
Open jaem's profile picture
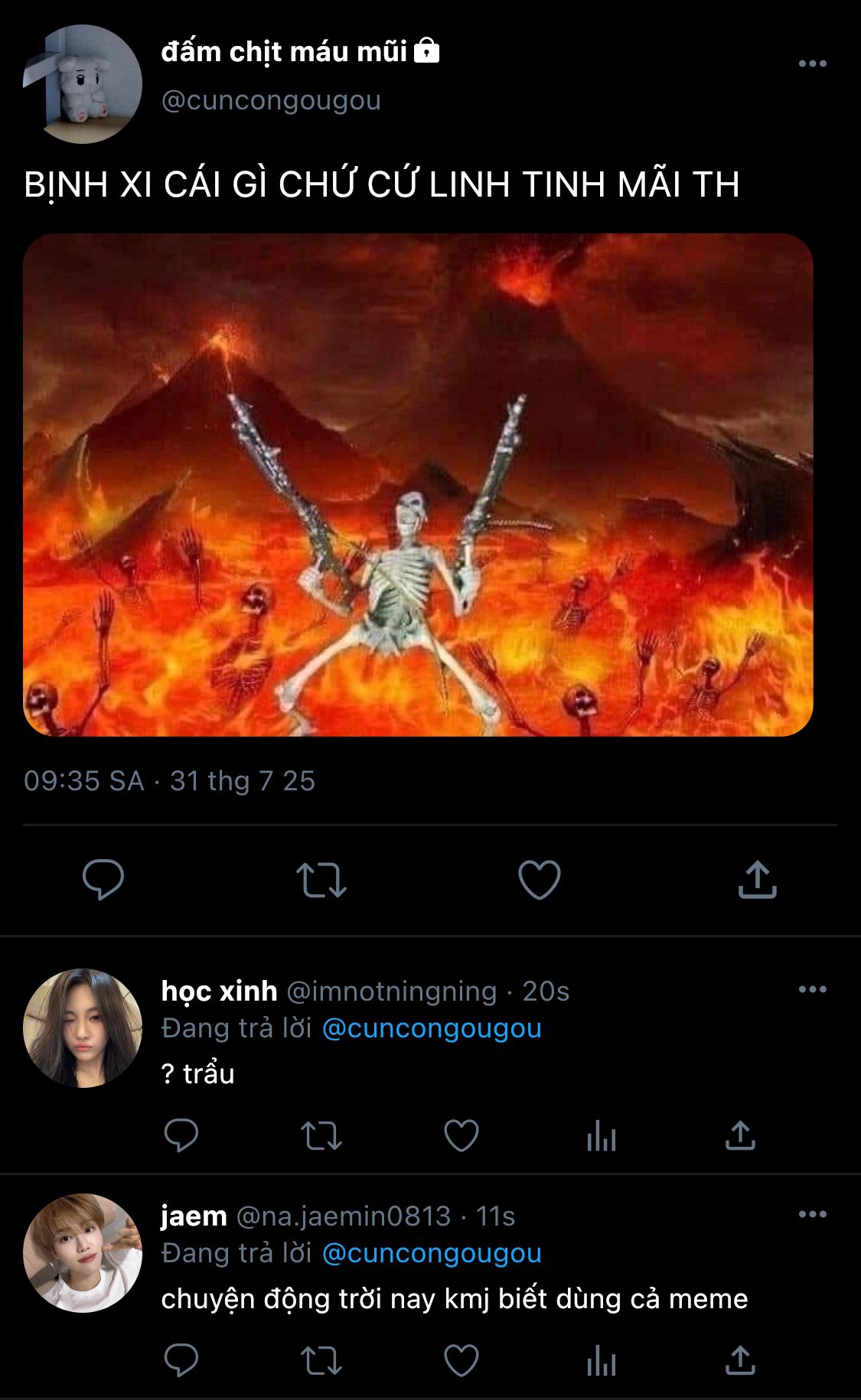coord(83,1252)
